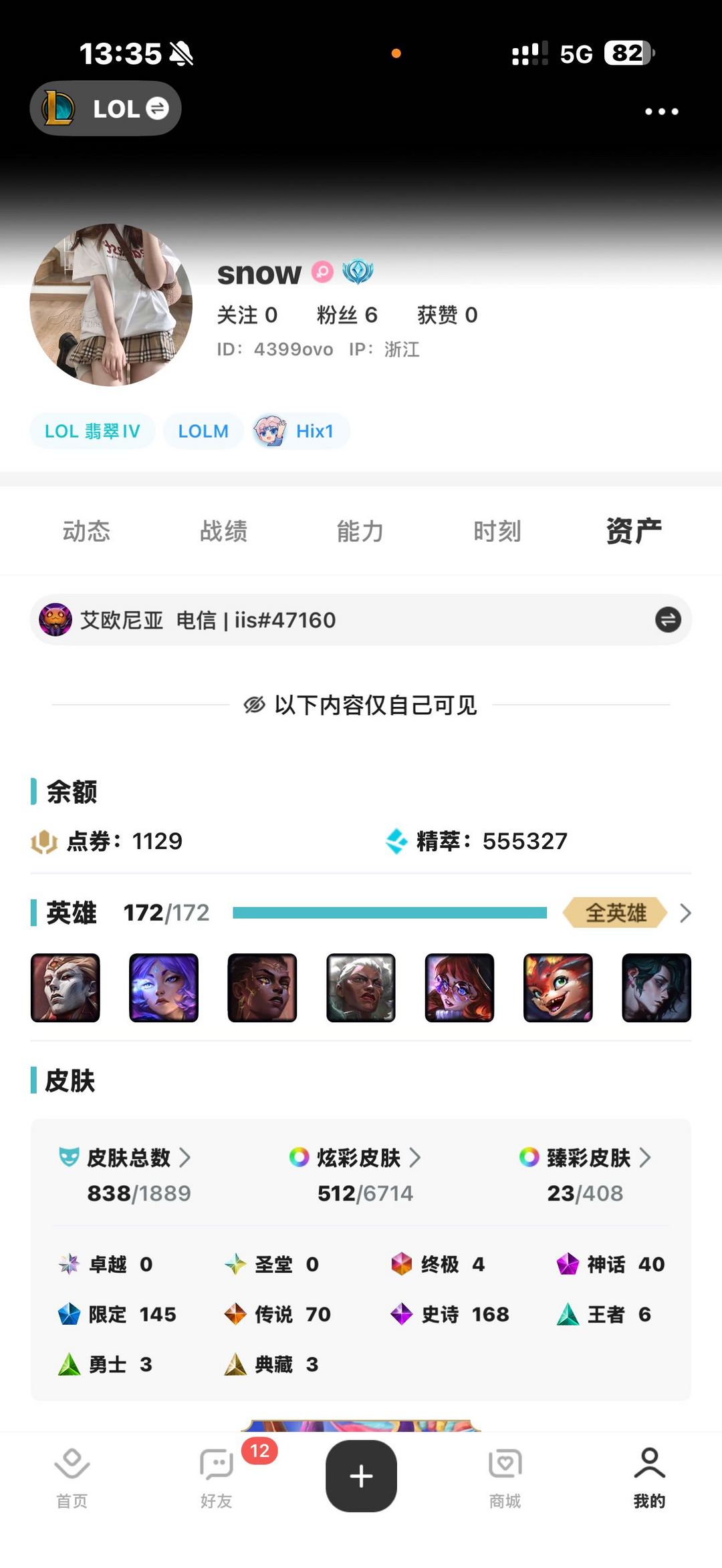The height and width of the screenshot is (1568, 722).
Task: Open the 时刻 tab
Action: click(497, 531)
